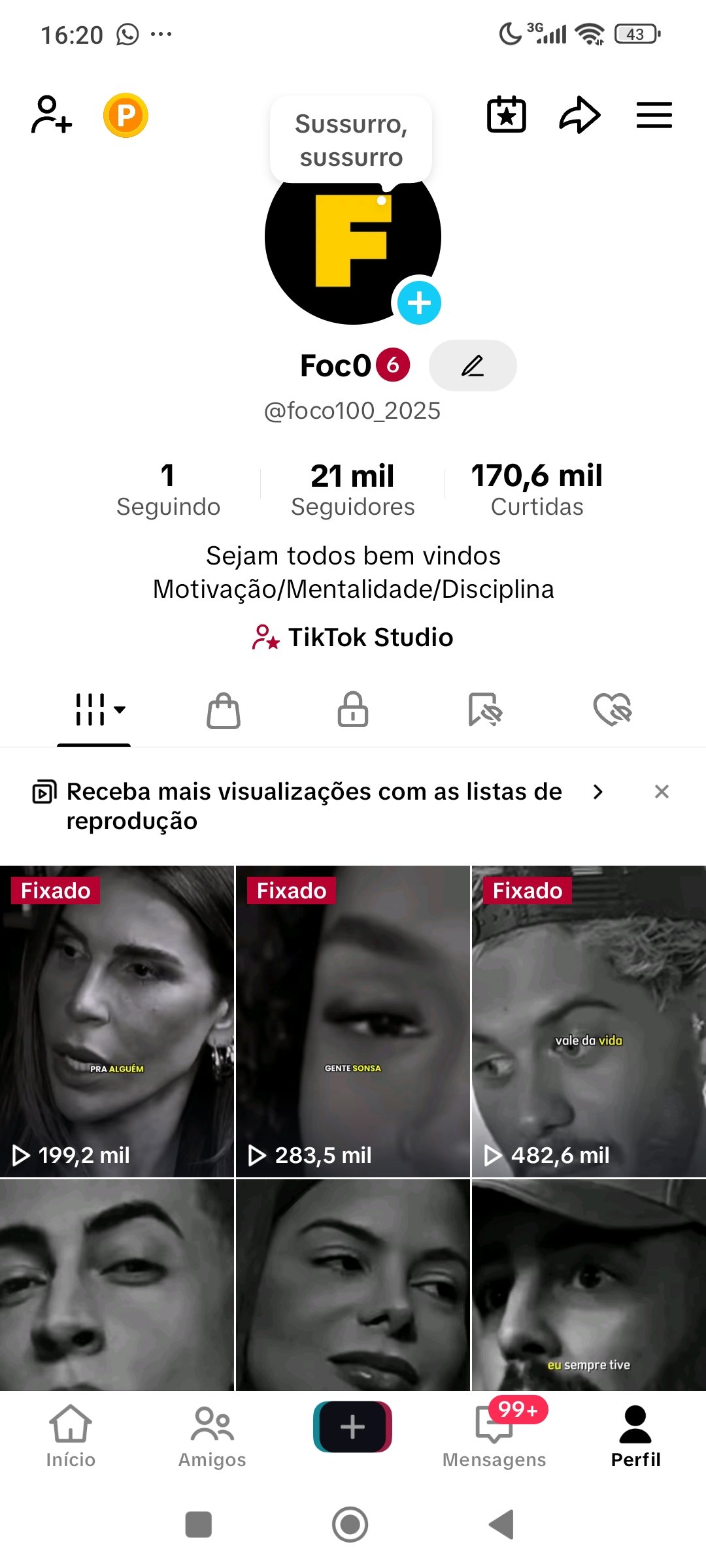Dismiss the listas de reprodução banner
The image size is (706, 1568).
(x=662, y=792)
